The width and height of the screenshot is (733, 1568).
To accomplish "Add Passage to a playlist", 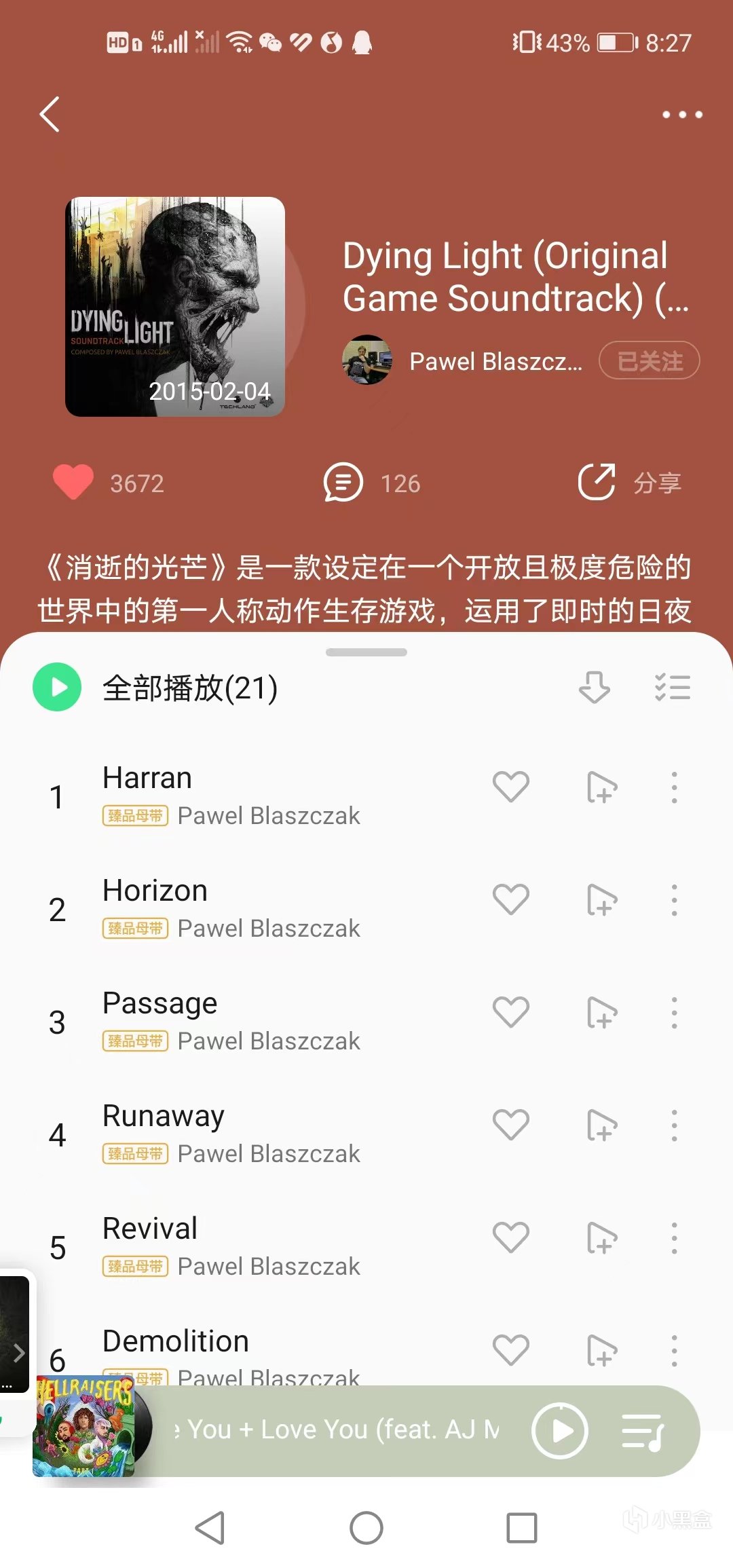I will [601, 1012].
